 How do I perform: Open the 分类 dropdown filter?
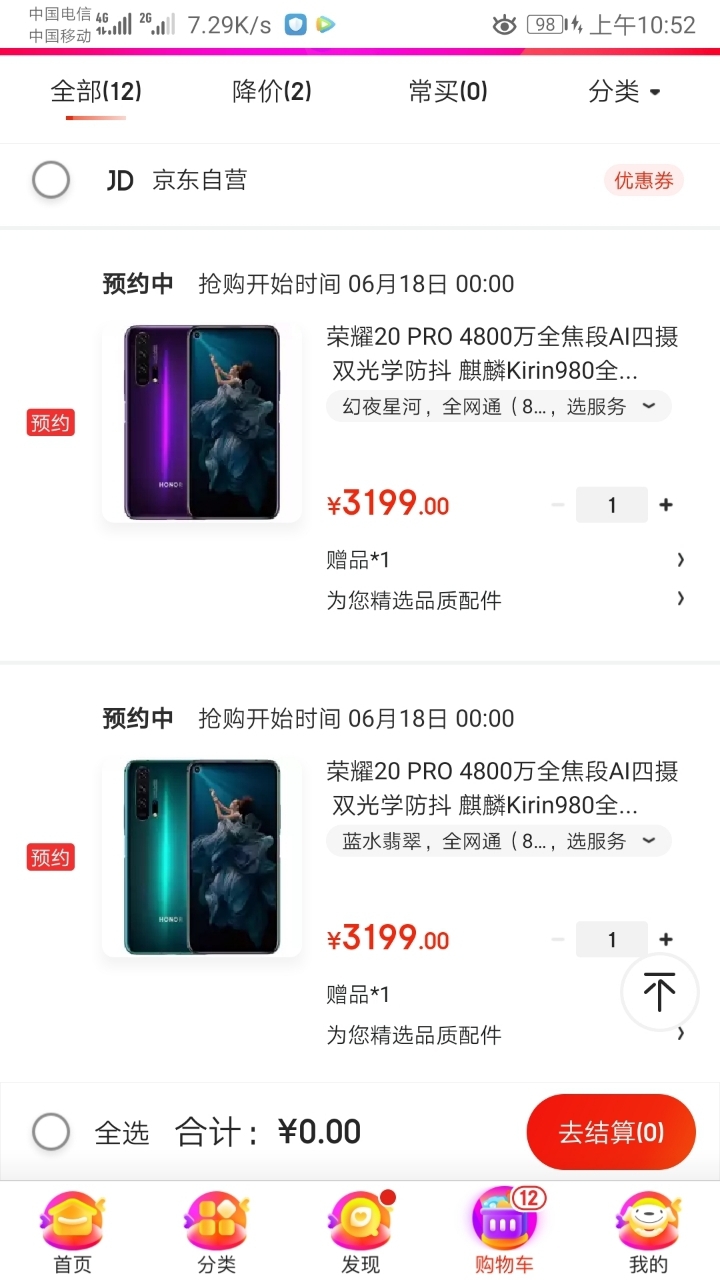pyautogui.click(x=625, y=92)
